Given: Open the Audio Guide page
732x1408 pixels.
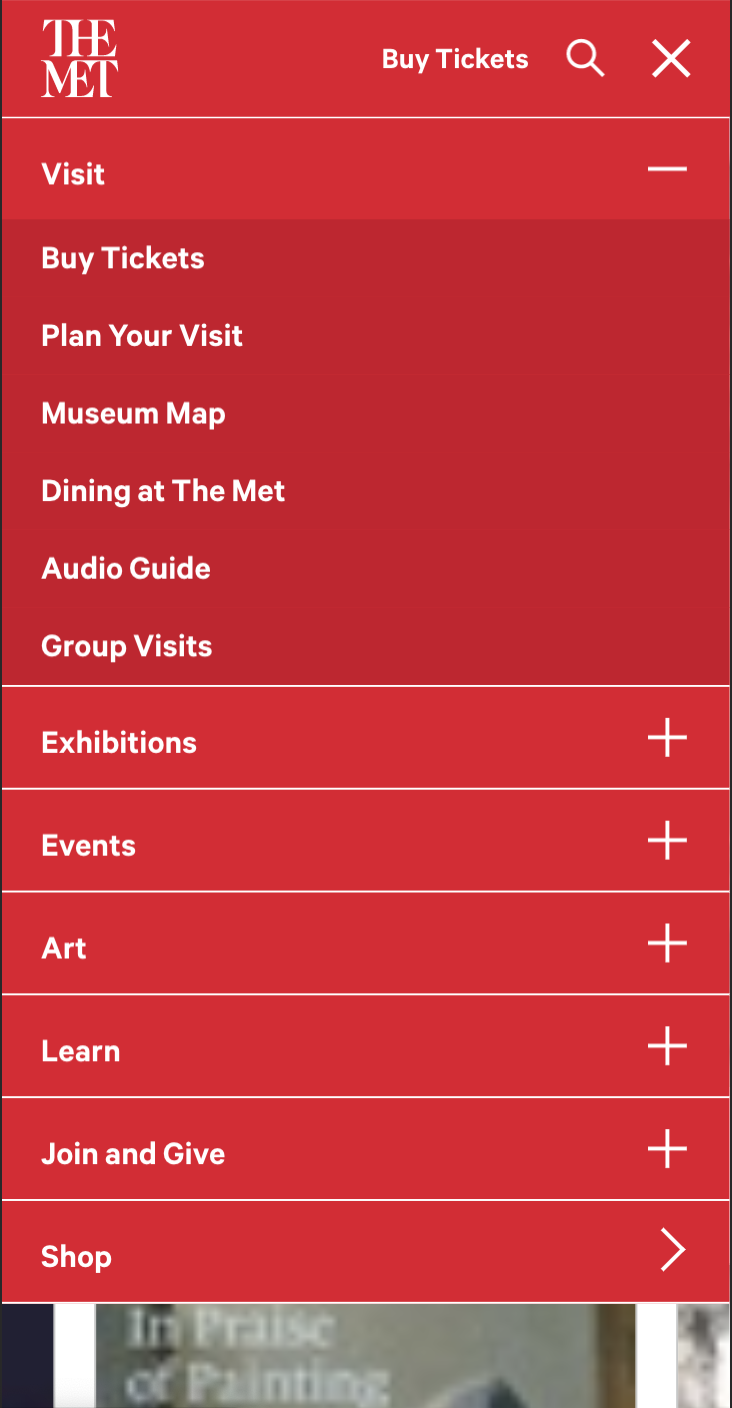Looking at the screenshot, I should 126,568.
